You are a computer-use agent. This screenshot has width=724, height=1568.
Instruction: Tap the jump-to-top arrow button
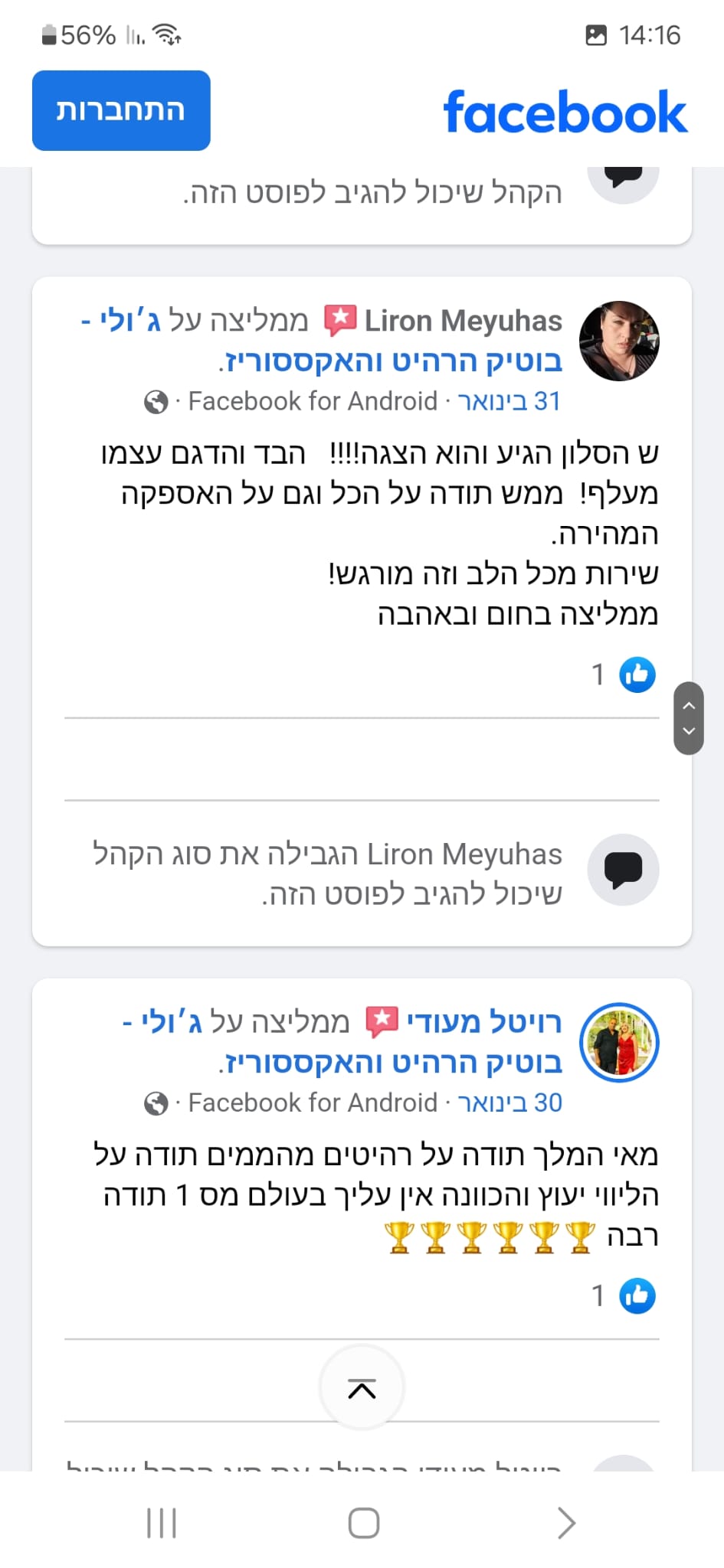pyautogui.click(x=362, y=1387)
